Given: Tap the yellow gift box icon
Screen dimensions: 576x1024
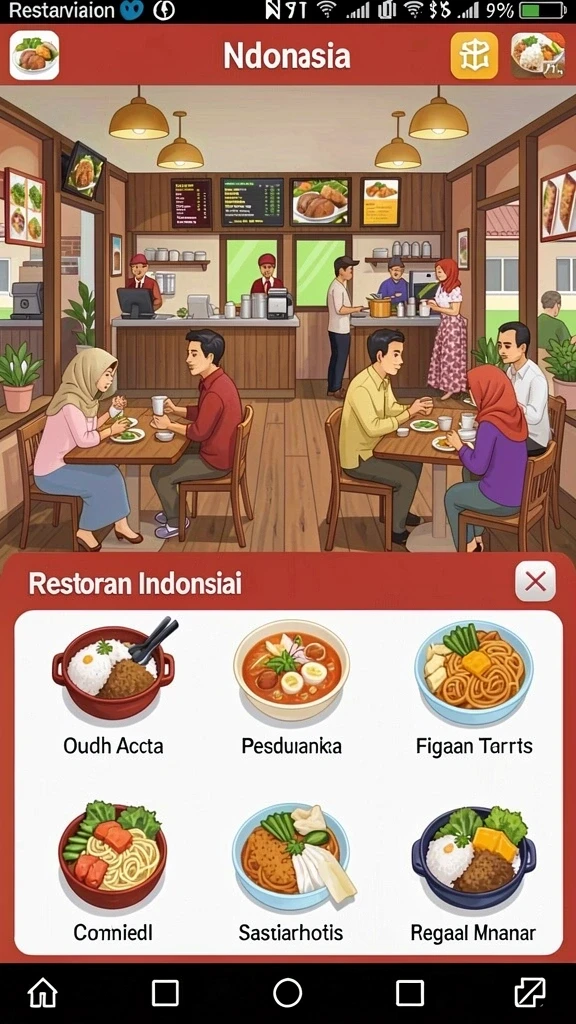Looking at the screenshot, I should tap(474, 56).
